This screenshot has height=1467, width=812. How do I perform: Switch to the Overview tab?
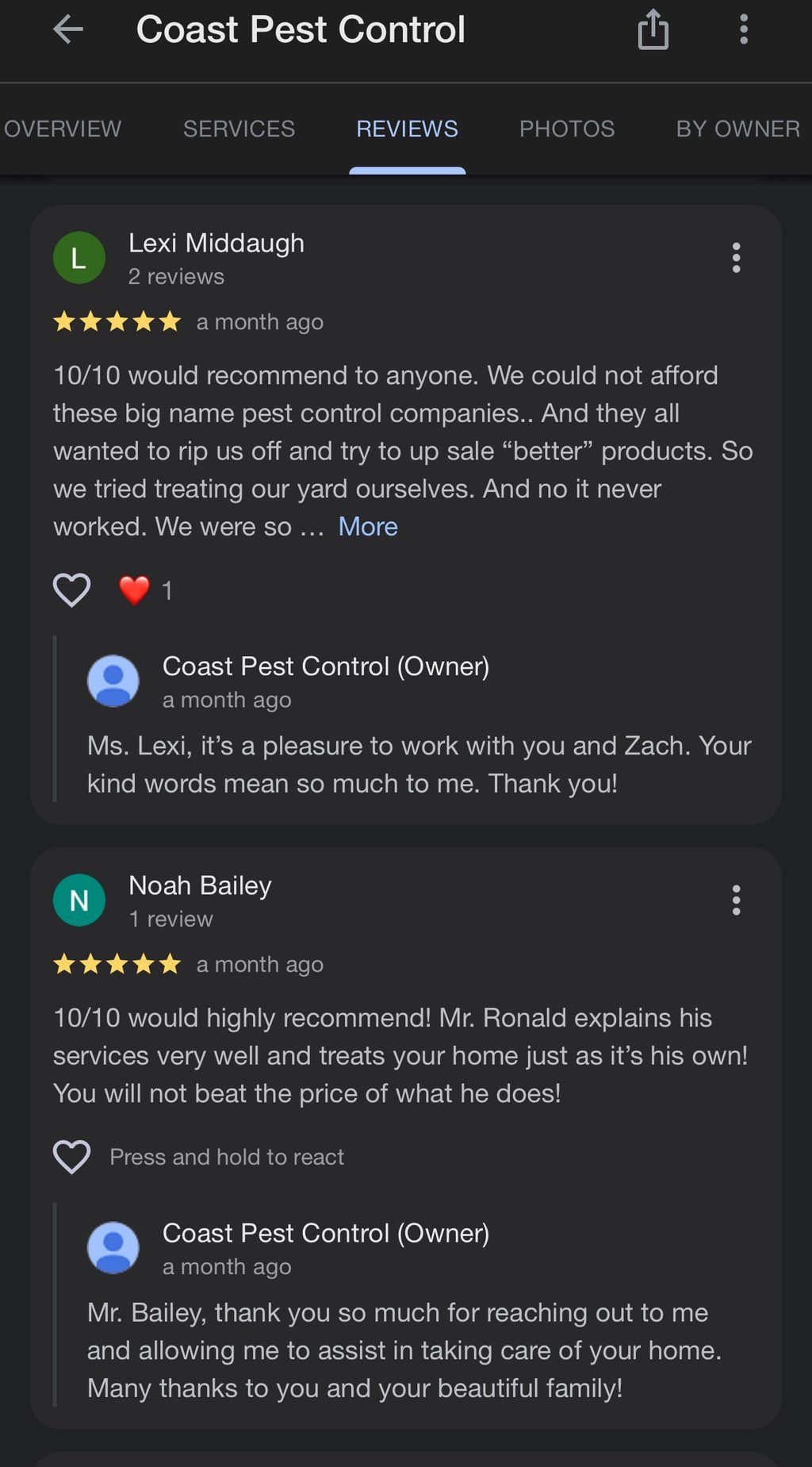[x=63, y=129]
